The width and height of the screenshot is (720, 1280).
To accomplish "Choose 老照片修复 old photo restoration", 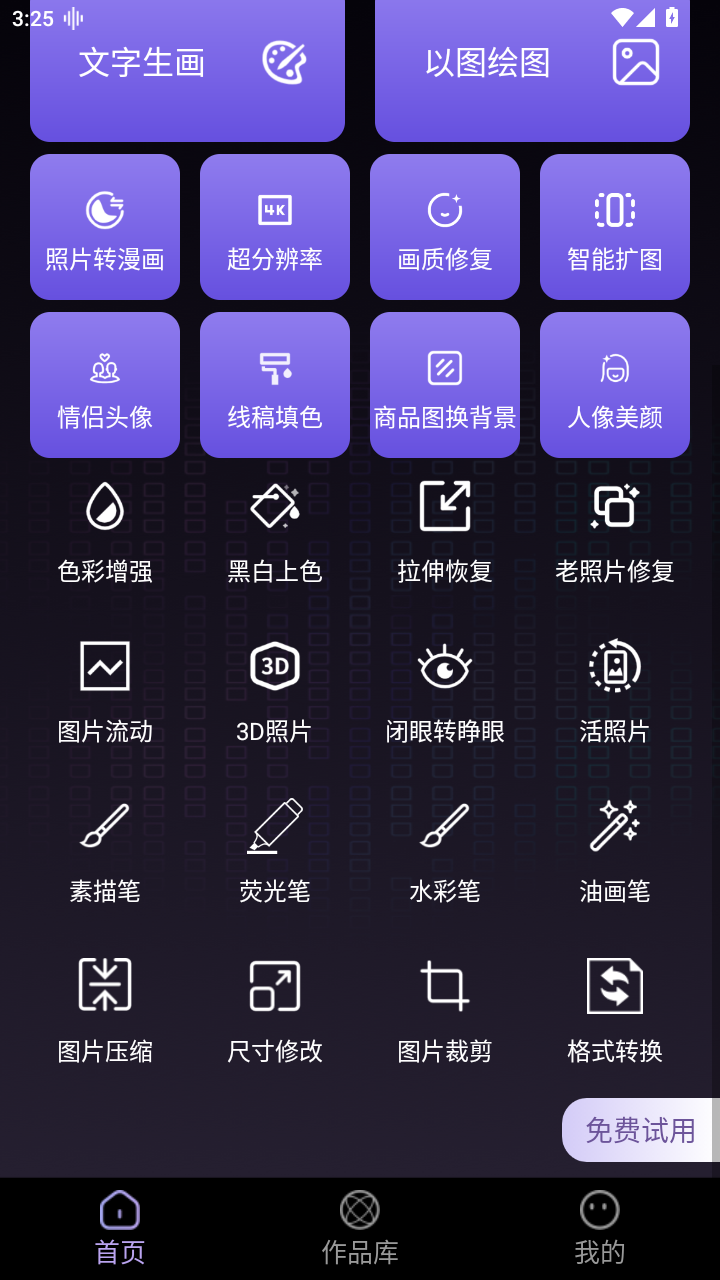I will (615, 532).
